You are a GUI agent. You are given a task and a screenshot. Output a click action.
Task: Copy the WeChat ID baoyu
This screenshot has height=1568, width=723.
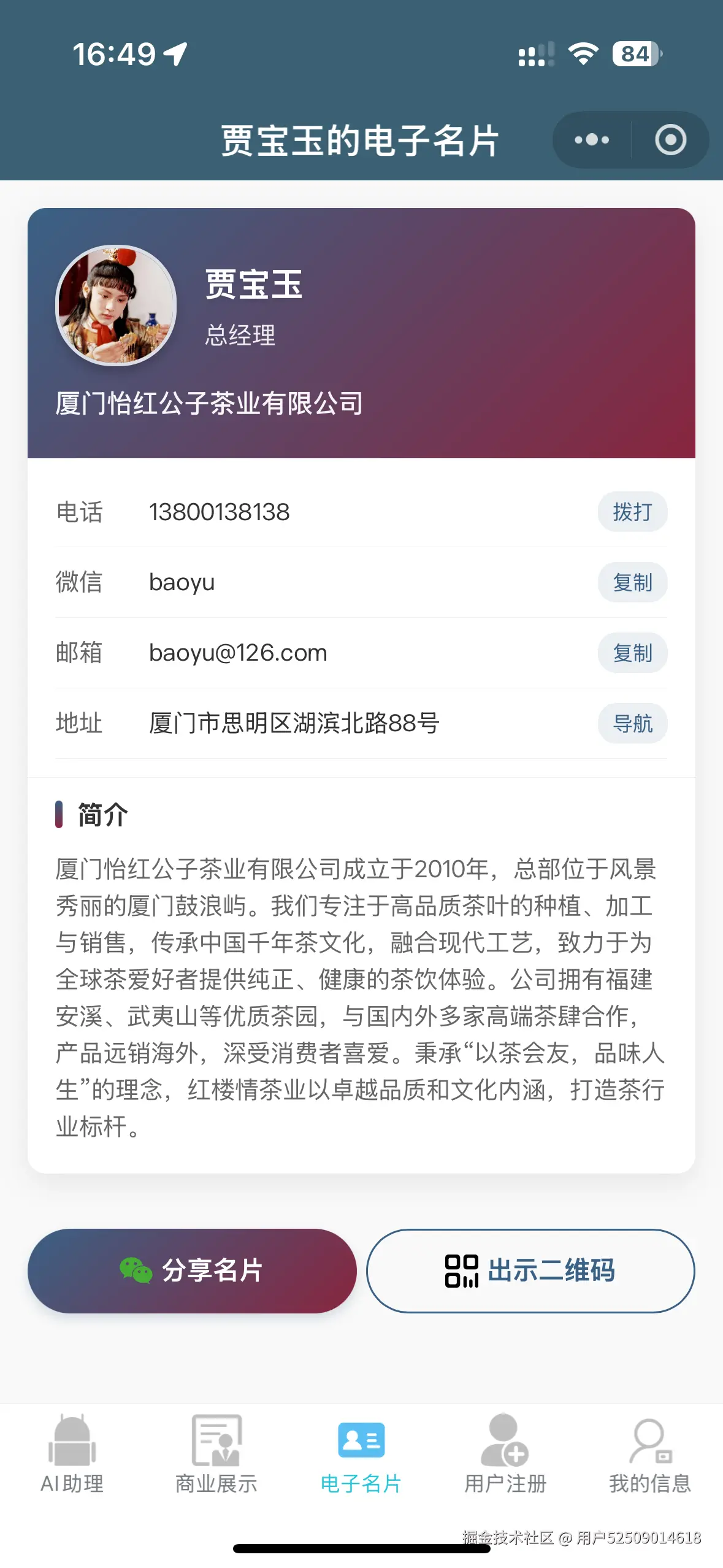[632, 582]
